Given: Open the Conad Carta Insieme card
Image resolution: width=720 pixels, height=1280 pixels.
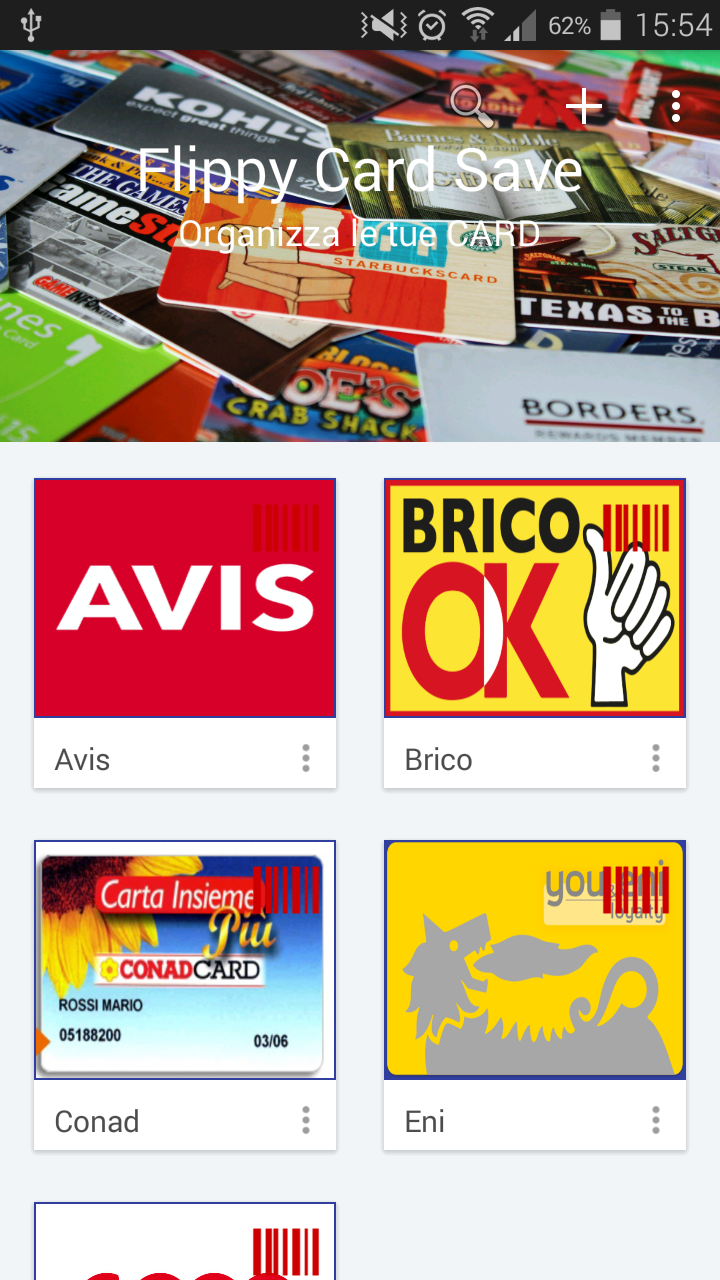Looking at the screenshot, I should (x=184, y=958).
